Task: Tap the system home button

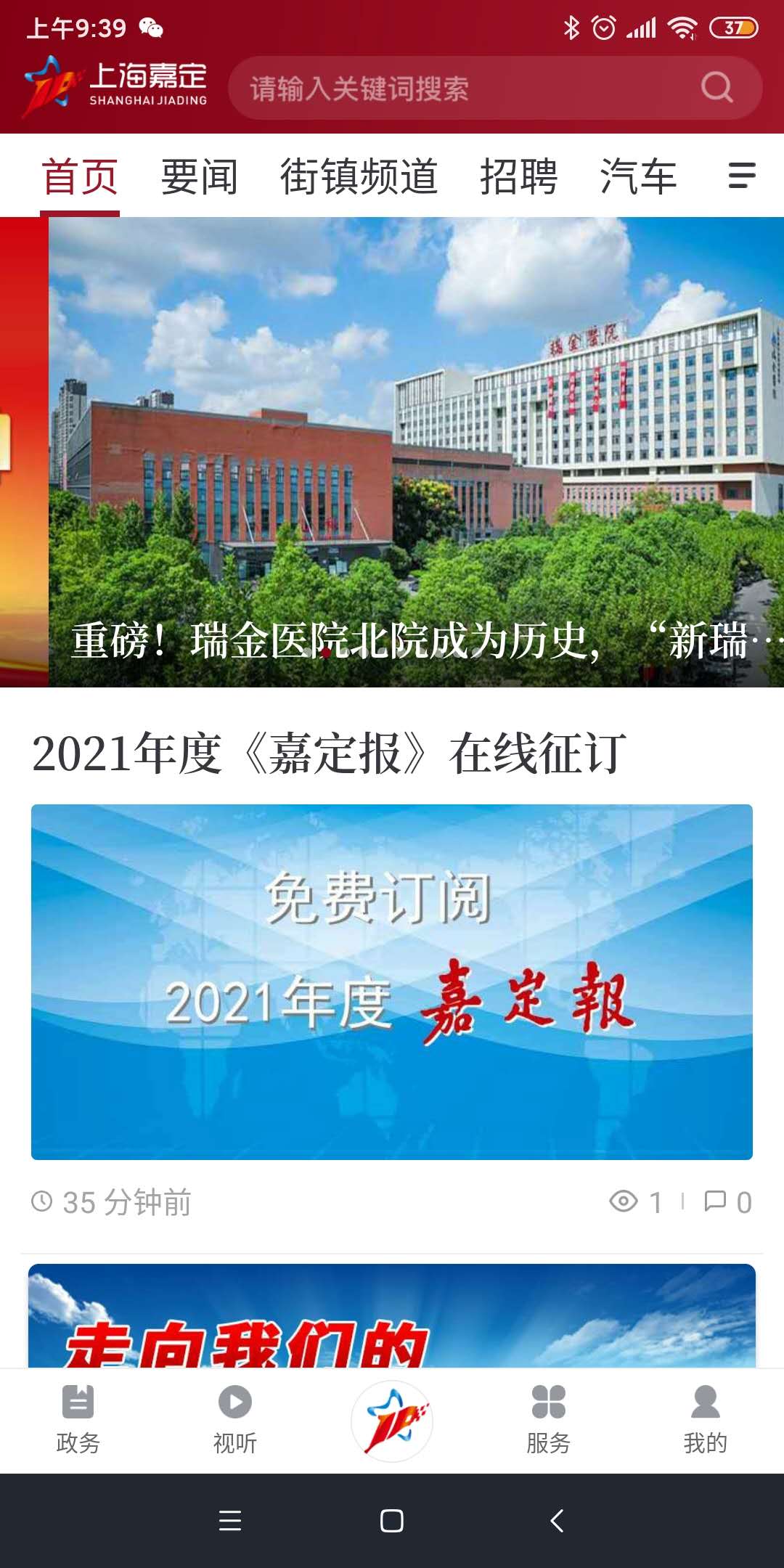Action: 392,1521
